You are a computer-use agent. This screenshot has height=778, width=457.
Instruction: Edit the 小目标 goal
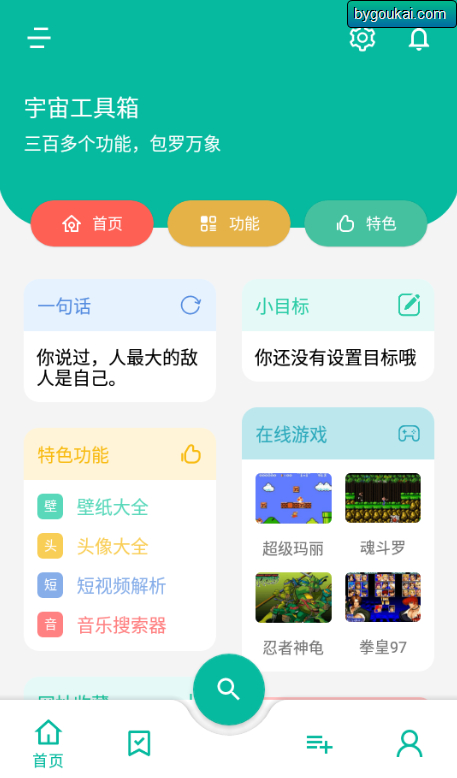(409, 305)
